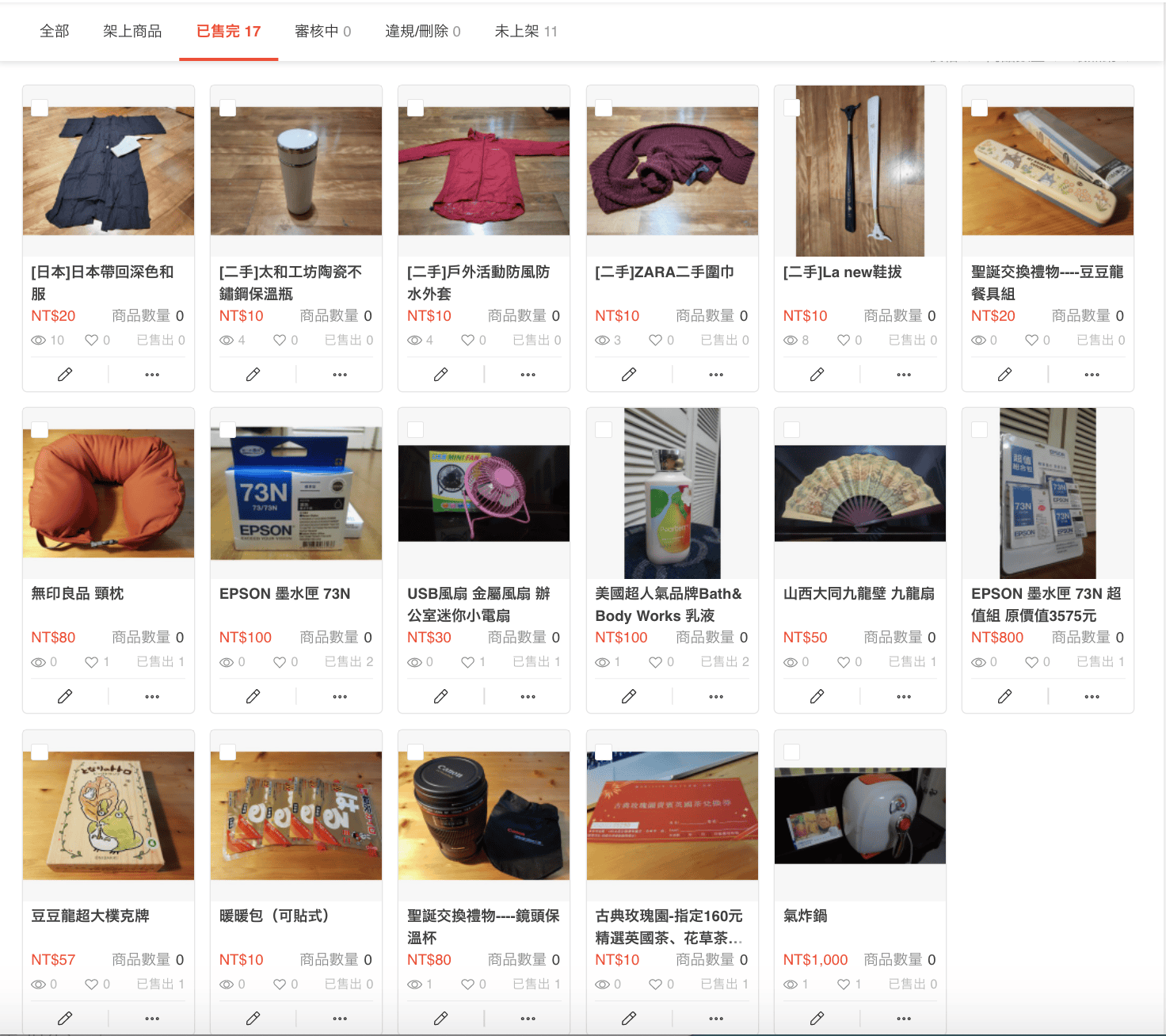
Task: Switch to the 全部 tab
Action: 54,31
